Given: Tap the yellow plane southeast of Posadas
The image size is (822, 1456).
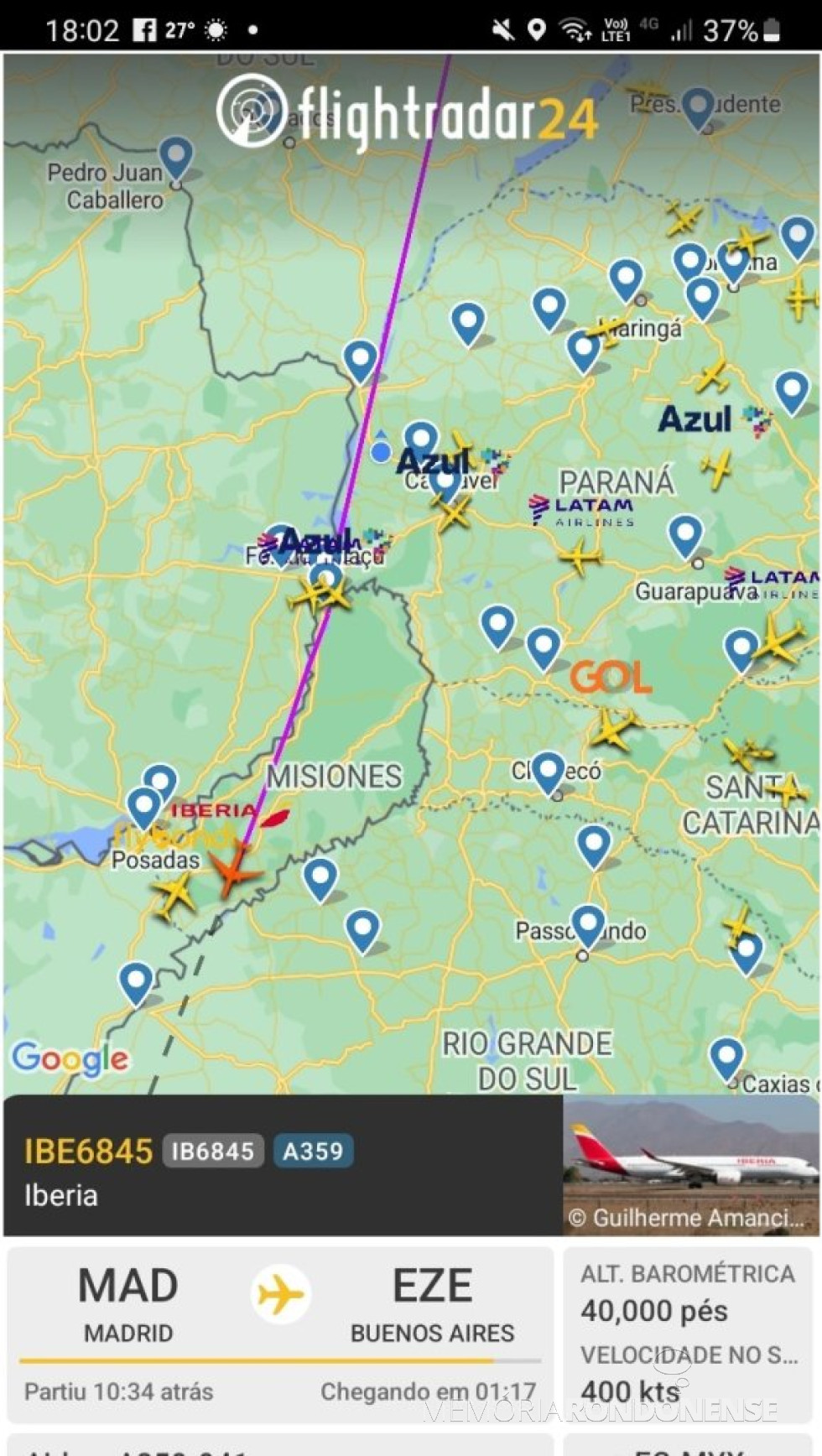Looking at the screenshot, I should click(x=175, y=894).
